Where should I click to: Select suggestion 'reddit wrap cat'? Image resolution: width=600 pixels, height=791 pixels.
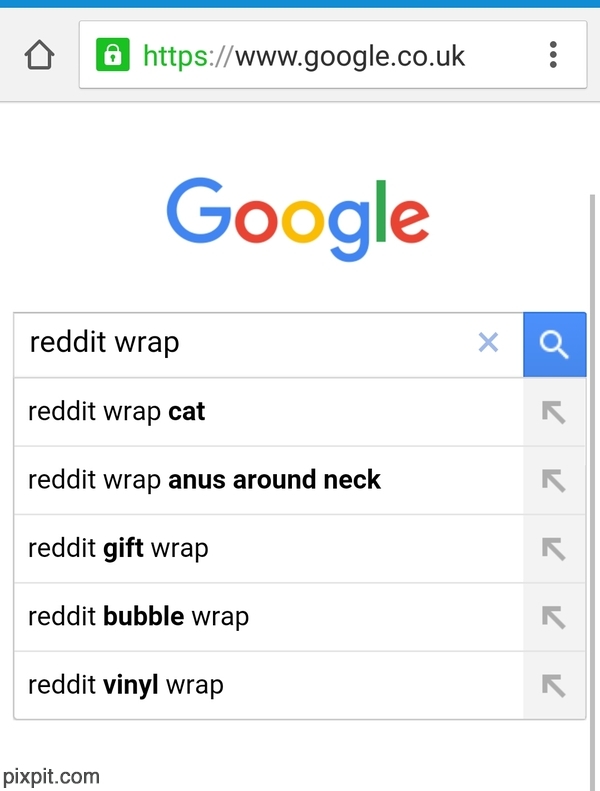coord(268,412)
